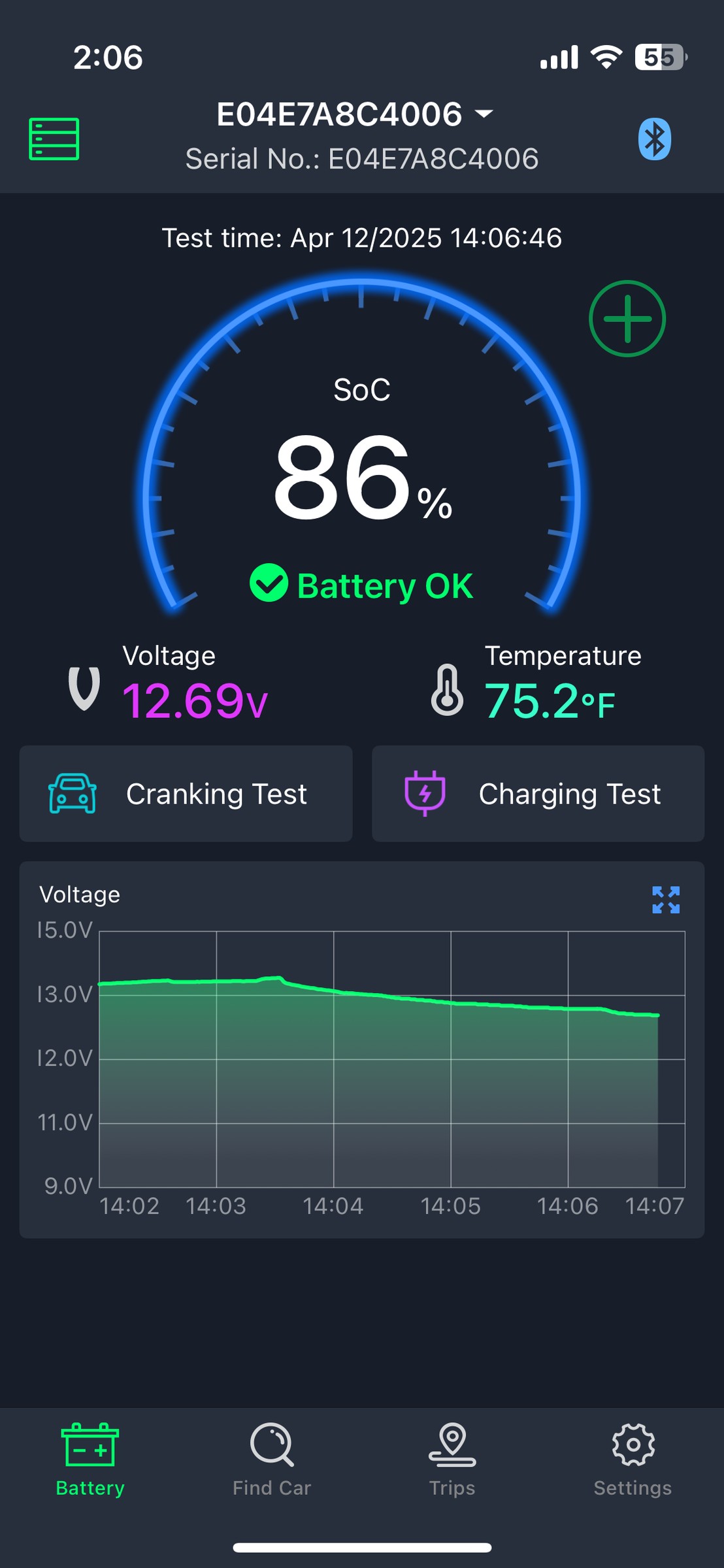Start the Cranking Test
This screenshot has height=1568, width=724.
point(186,794)
